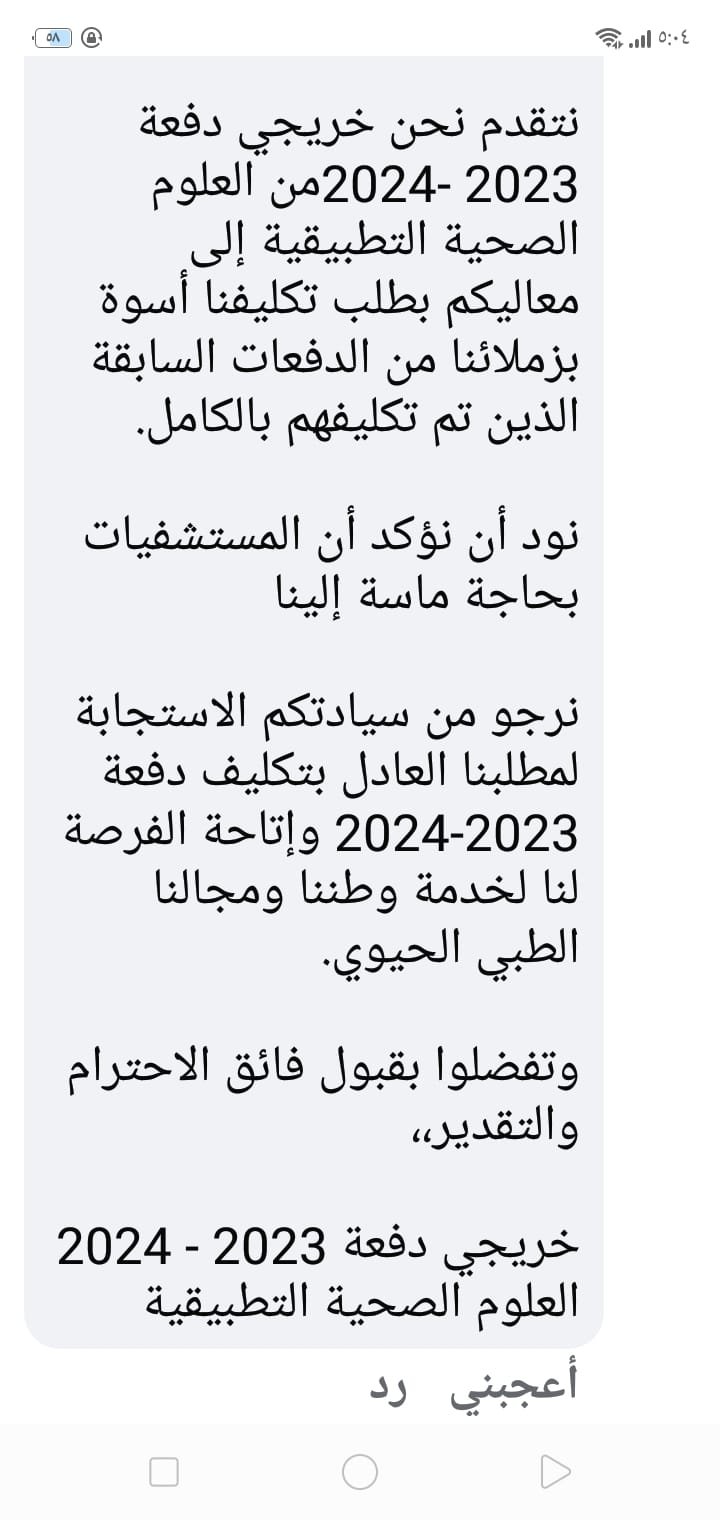720x1520 pixels.
Task: Go back using the navigation triangle
Action: tap(554, 1471)
